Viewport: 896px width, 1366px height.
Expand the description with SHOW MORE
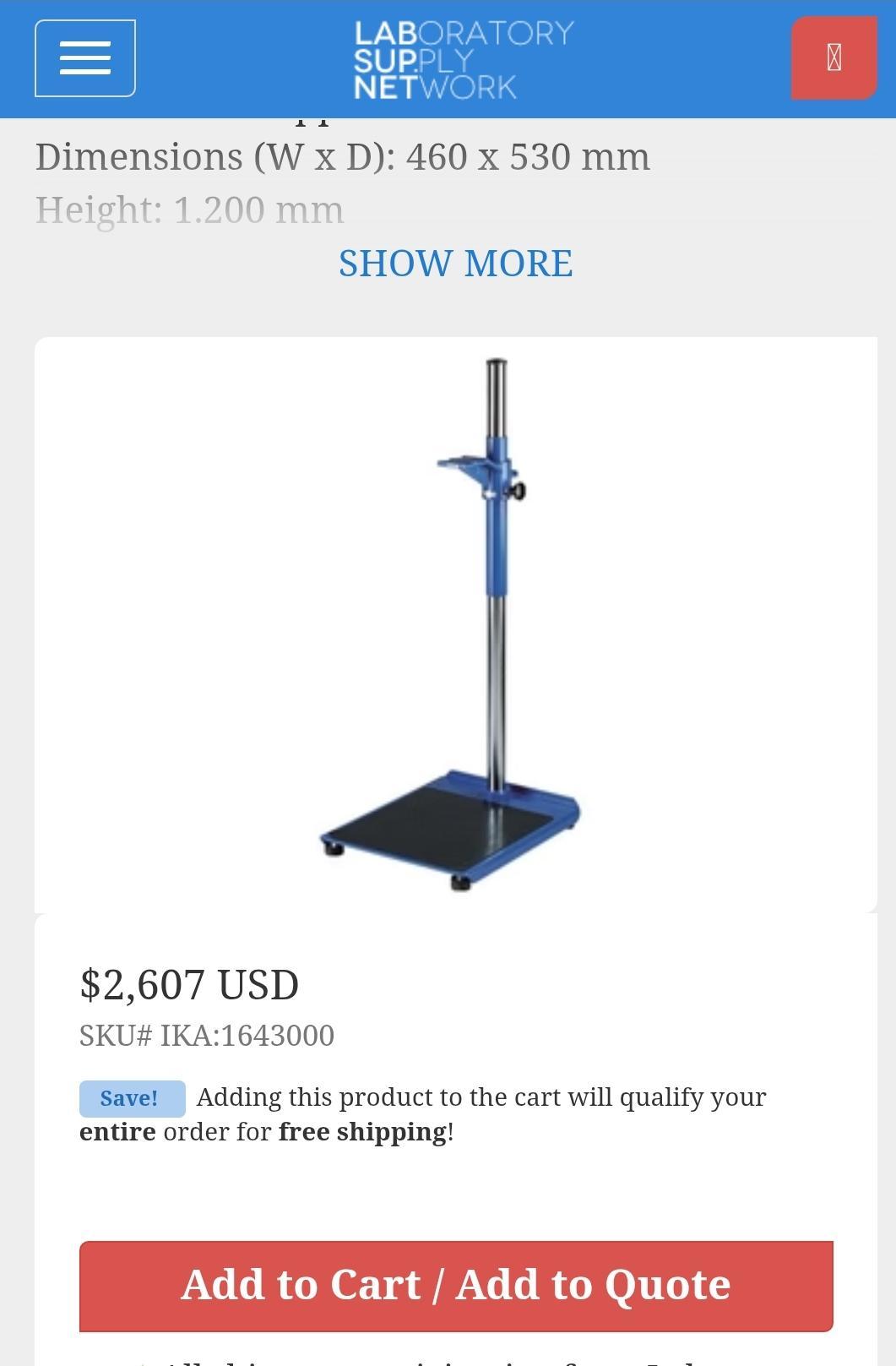[x=455, y=264]
